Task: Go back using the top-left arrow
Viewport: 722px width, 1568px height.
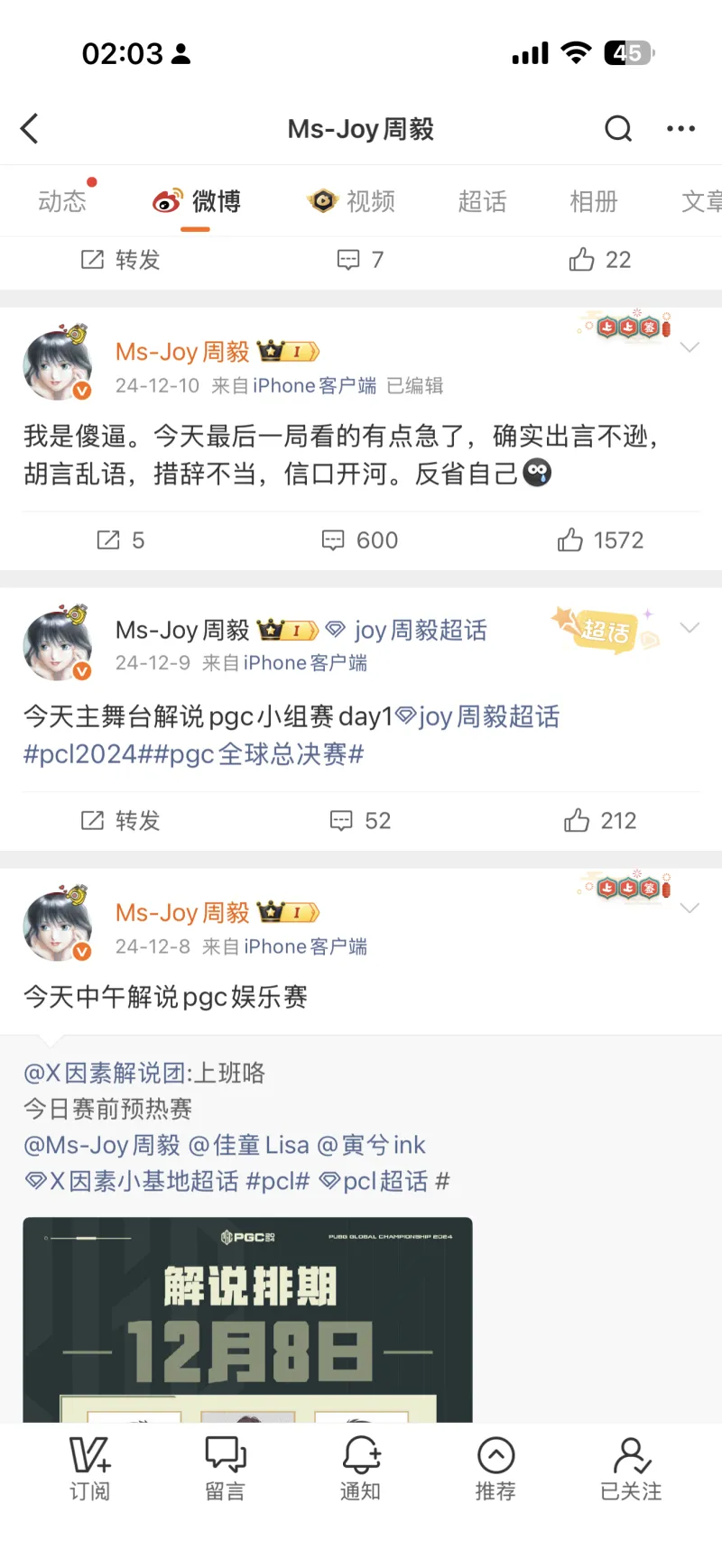Action: coord(30,129)
